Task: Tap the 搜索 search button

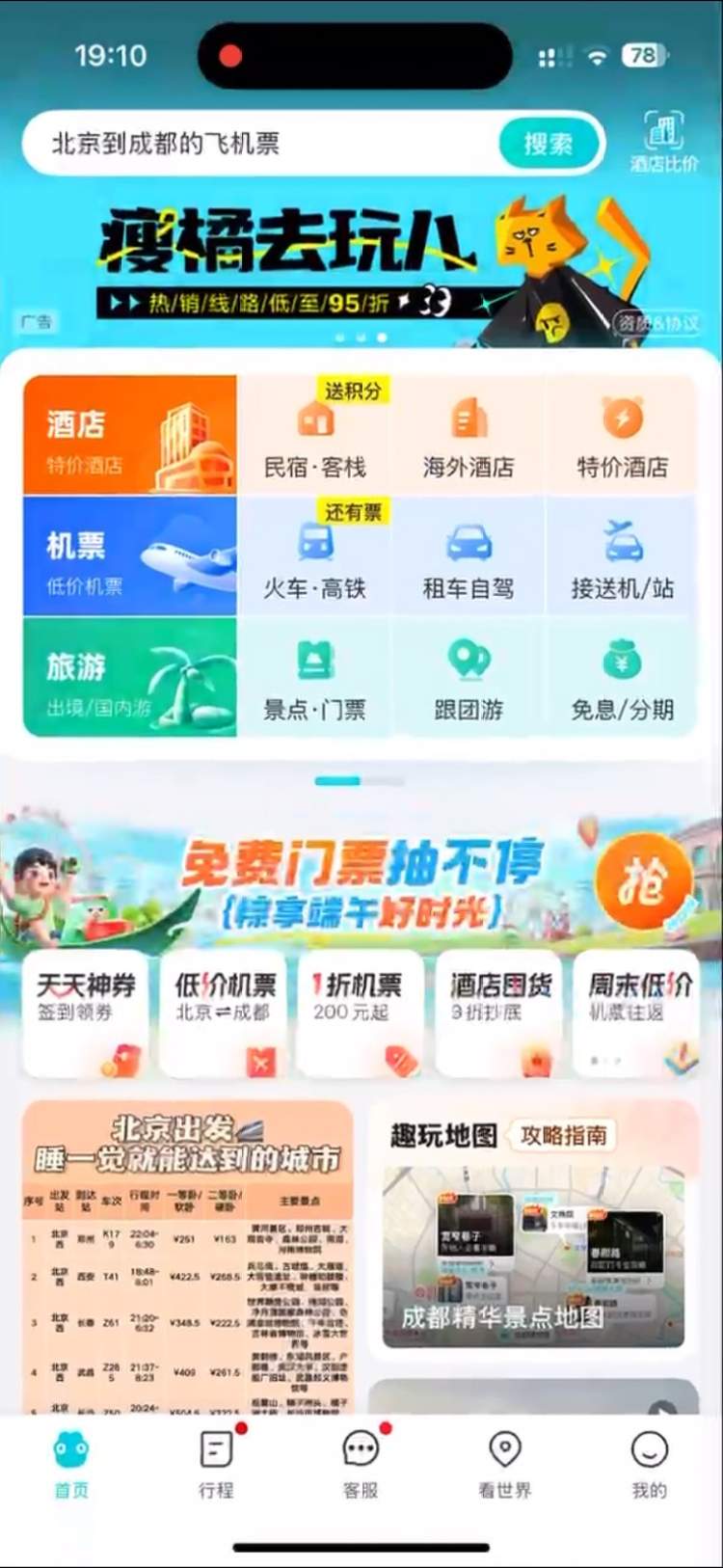Action: [549, 145]
